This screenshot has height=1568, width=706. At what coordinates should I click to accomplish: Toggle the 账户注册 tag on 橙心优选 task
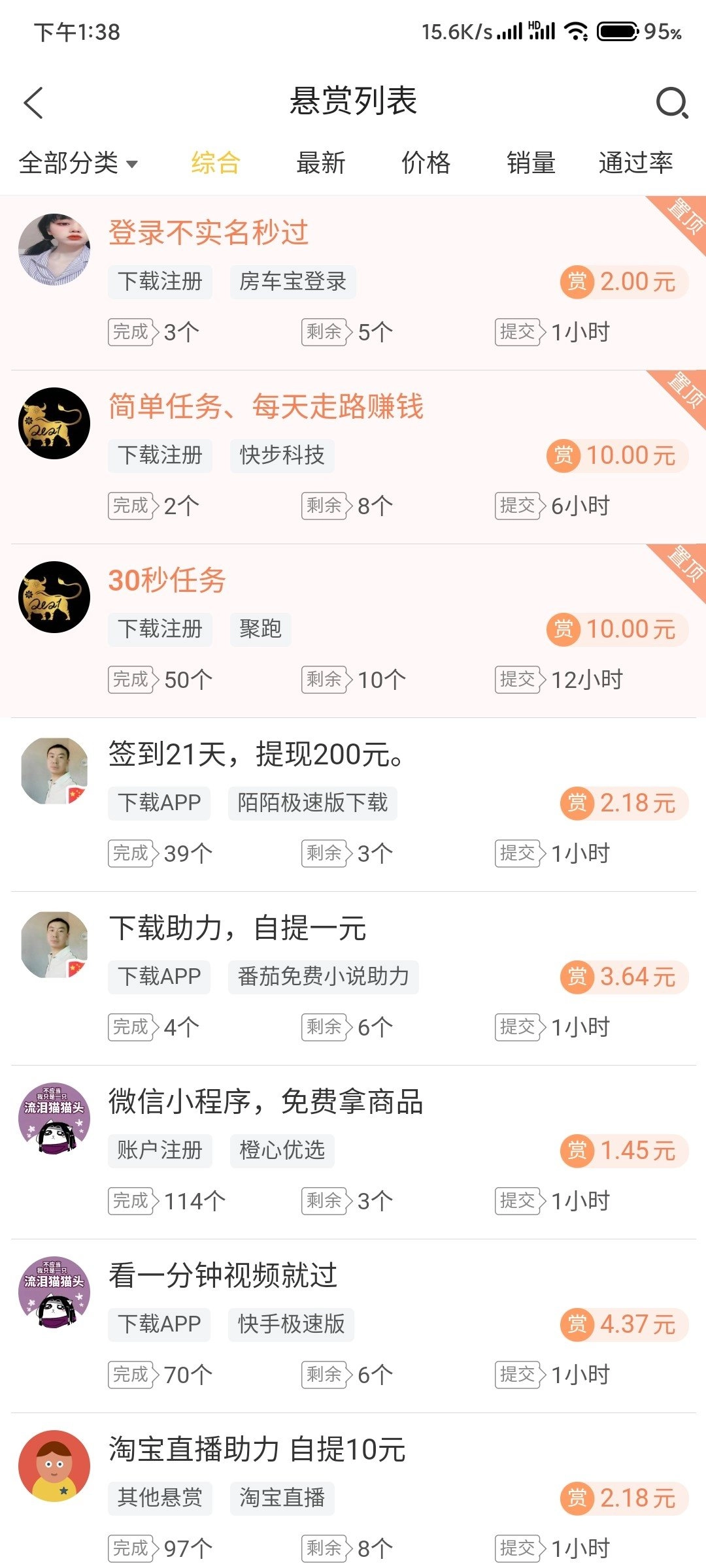click(161, 1151)
